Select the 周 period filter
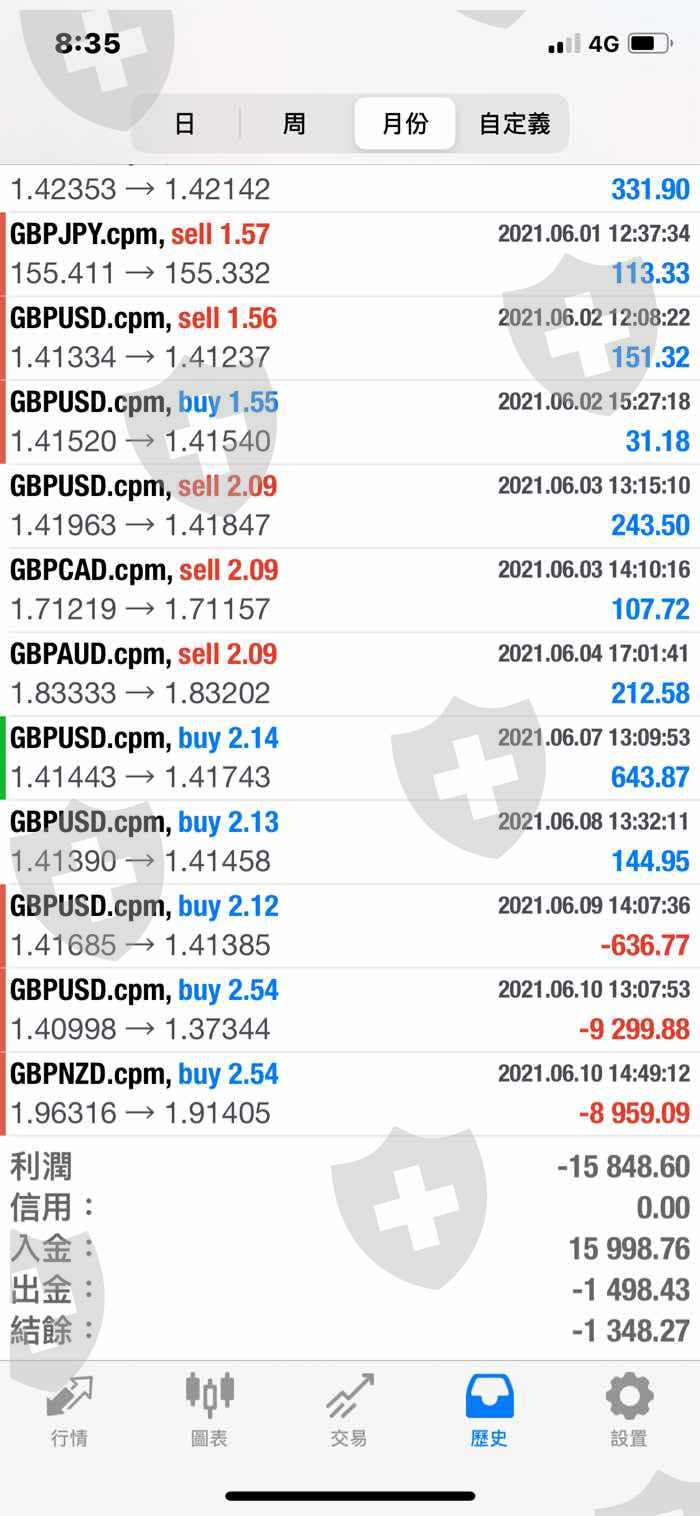The height and width of the screenshot is (1516, 700). point(294,124)
